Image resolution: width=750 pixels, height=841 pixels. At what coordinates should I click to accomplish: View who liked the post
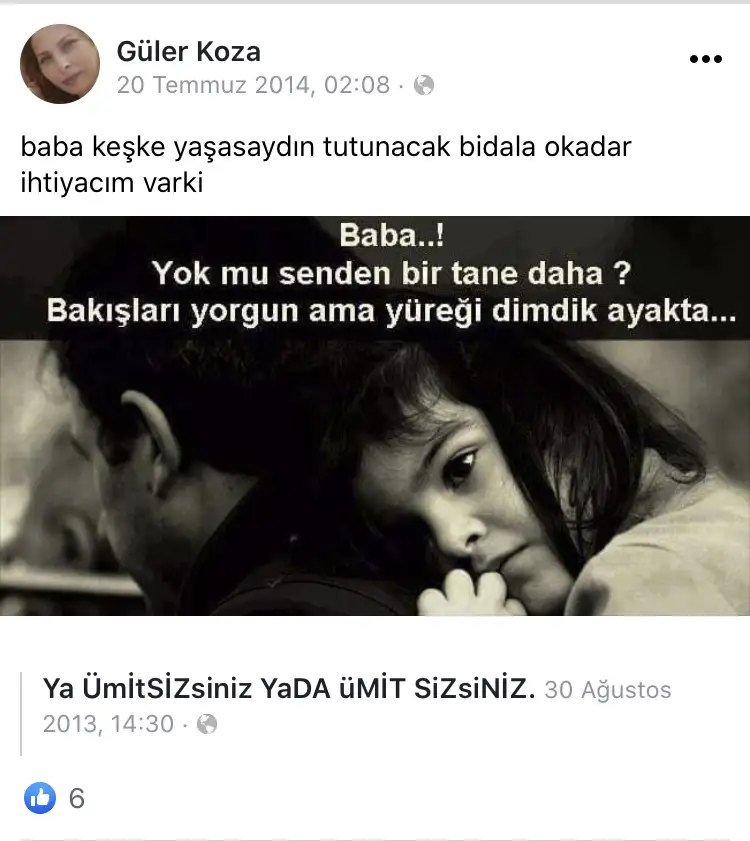[x=55, y=797]
